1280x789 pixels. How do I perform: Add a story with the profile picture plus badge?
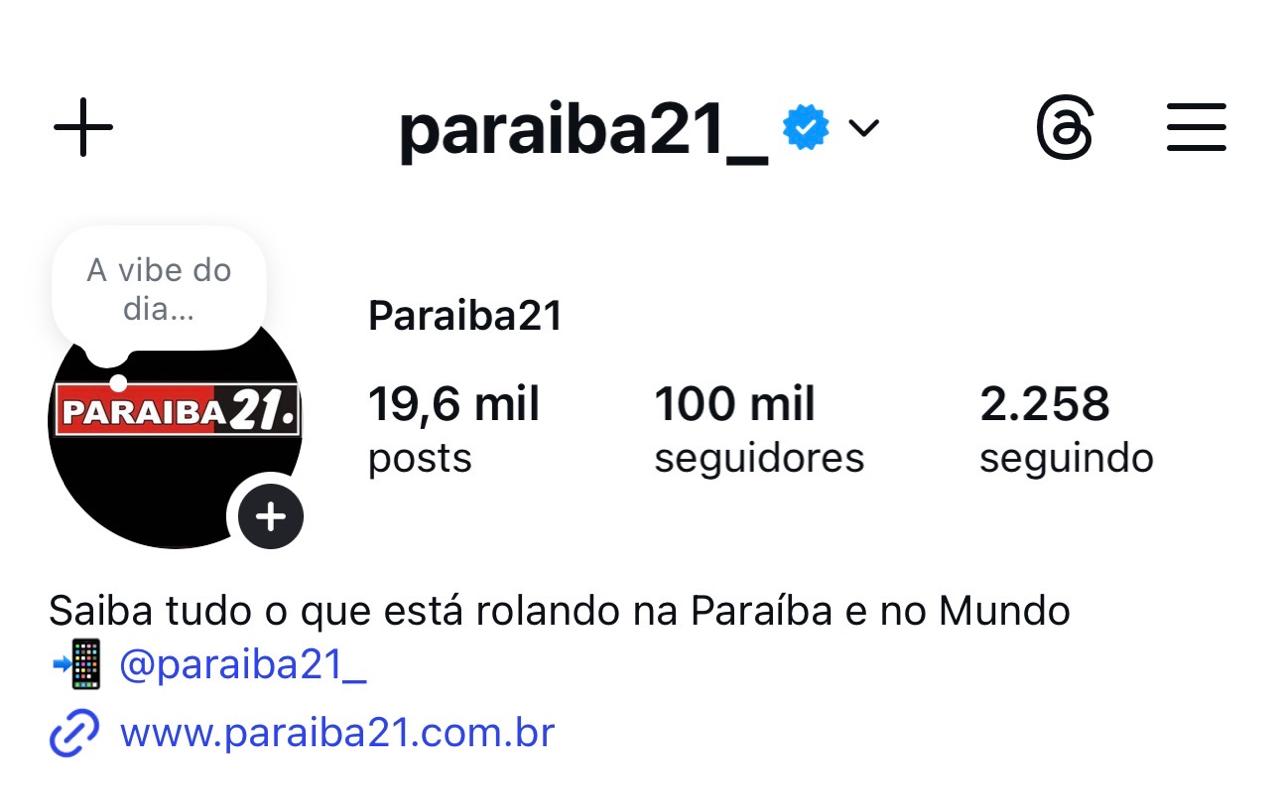coord(270,517)
